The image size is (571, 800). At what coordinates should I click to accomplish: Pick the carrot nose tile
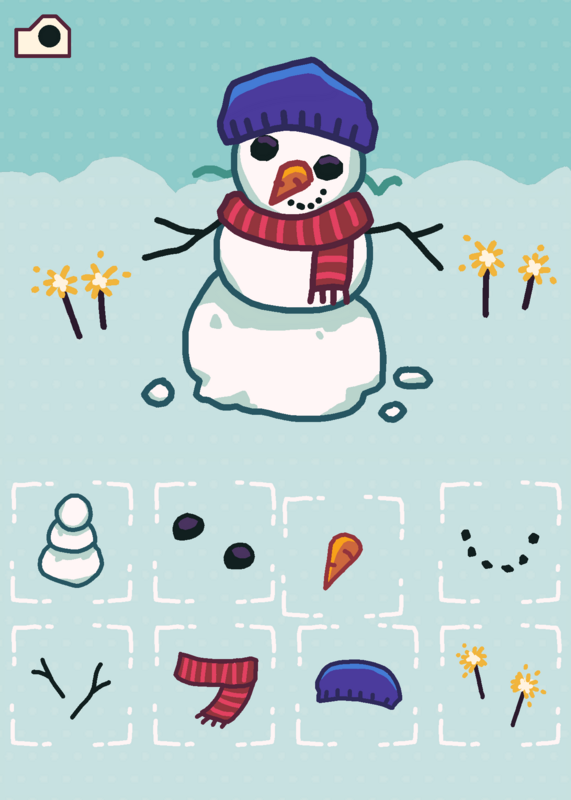coord(343,556)
